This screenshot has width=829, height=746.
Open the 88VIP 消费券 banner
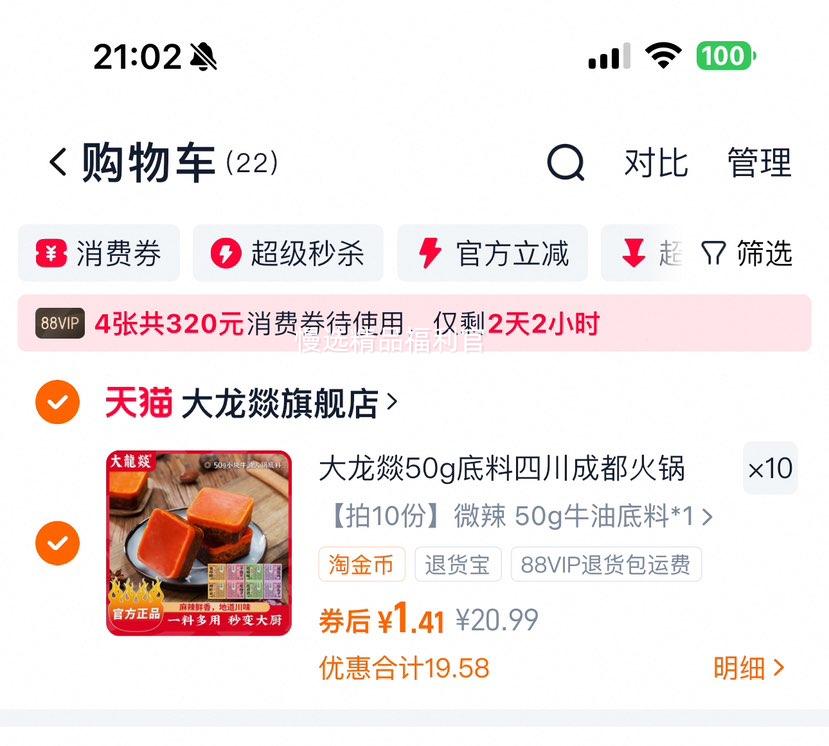(414, 324)
